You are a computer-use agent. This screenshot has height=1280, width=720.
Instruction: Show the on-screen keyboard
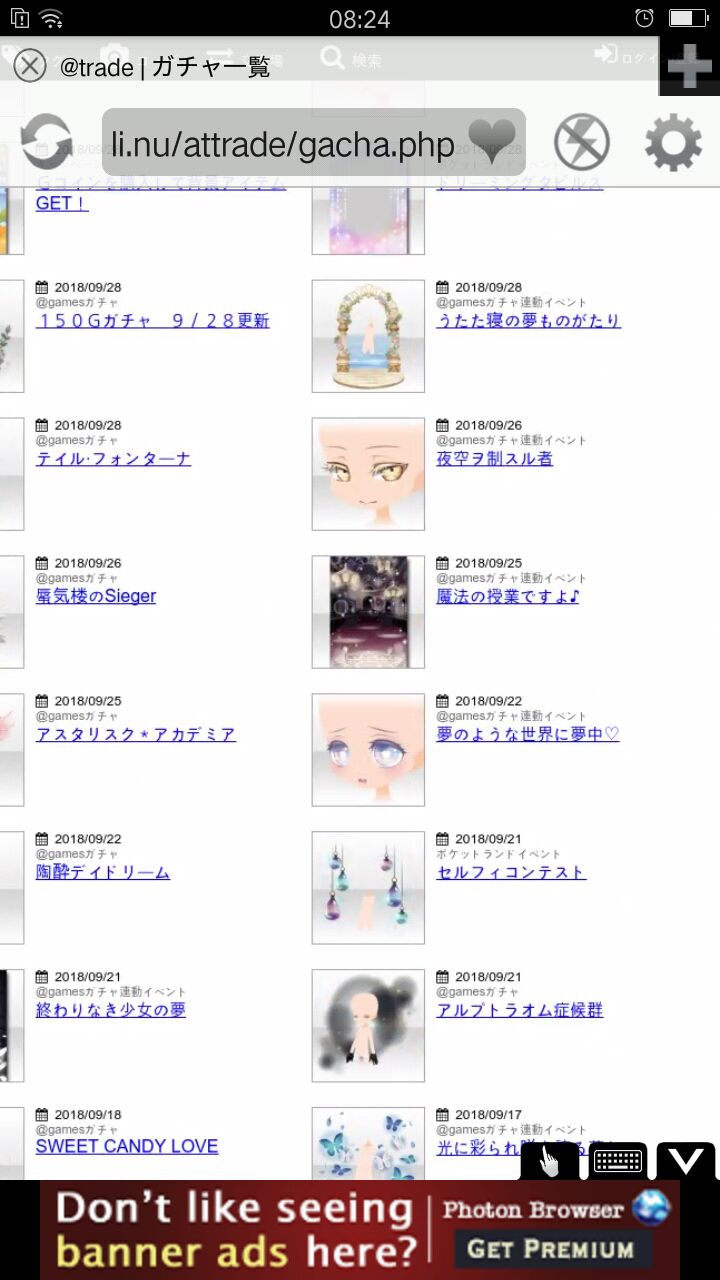tap(617, 1161)
